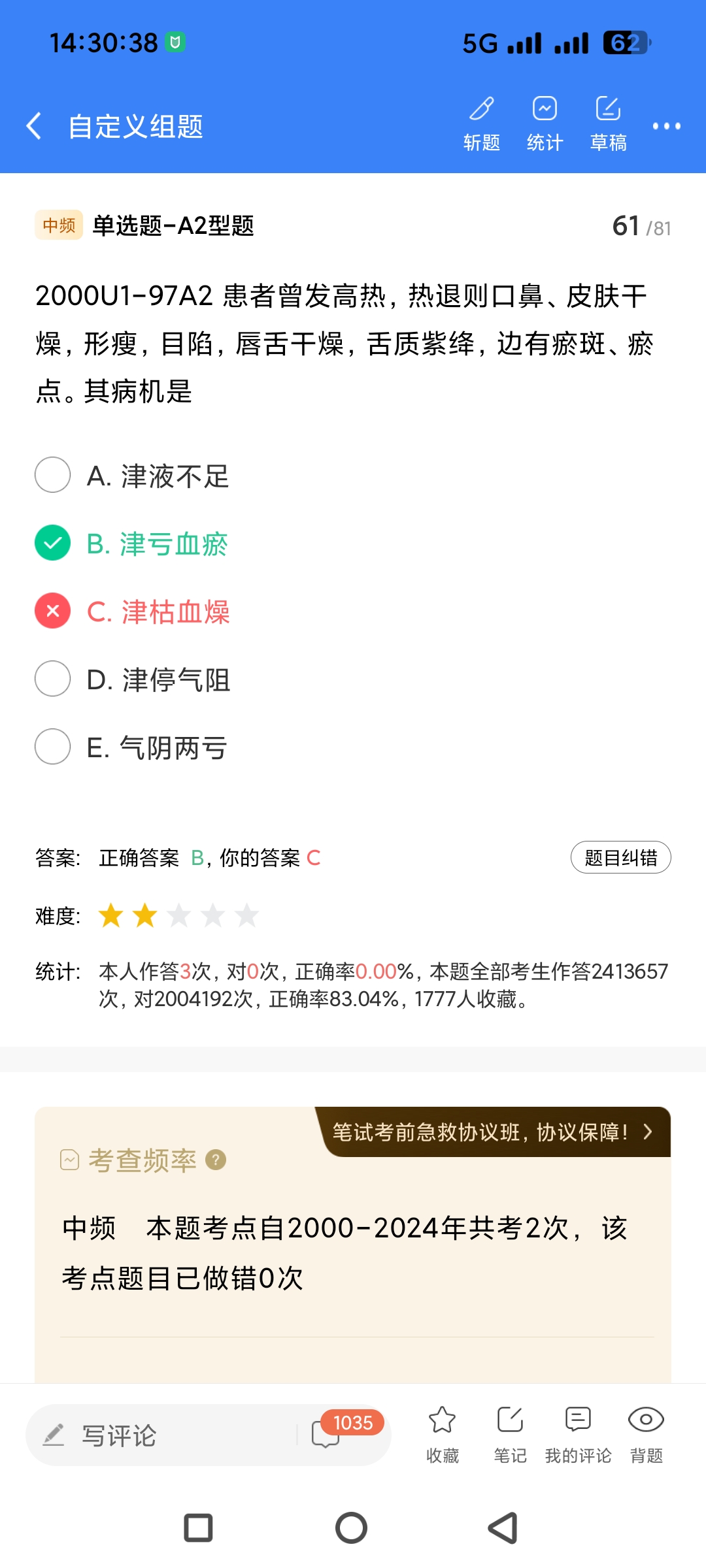Open 笔记 notes

coord(510,1433)
